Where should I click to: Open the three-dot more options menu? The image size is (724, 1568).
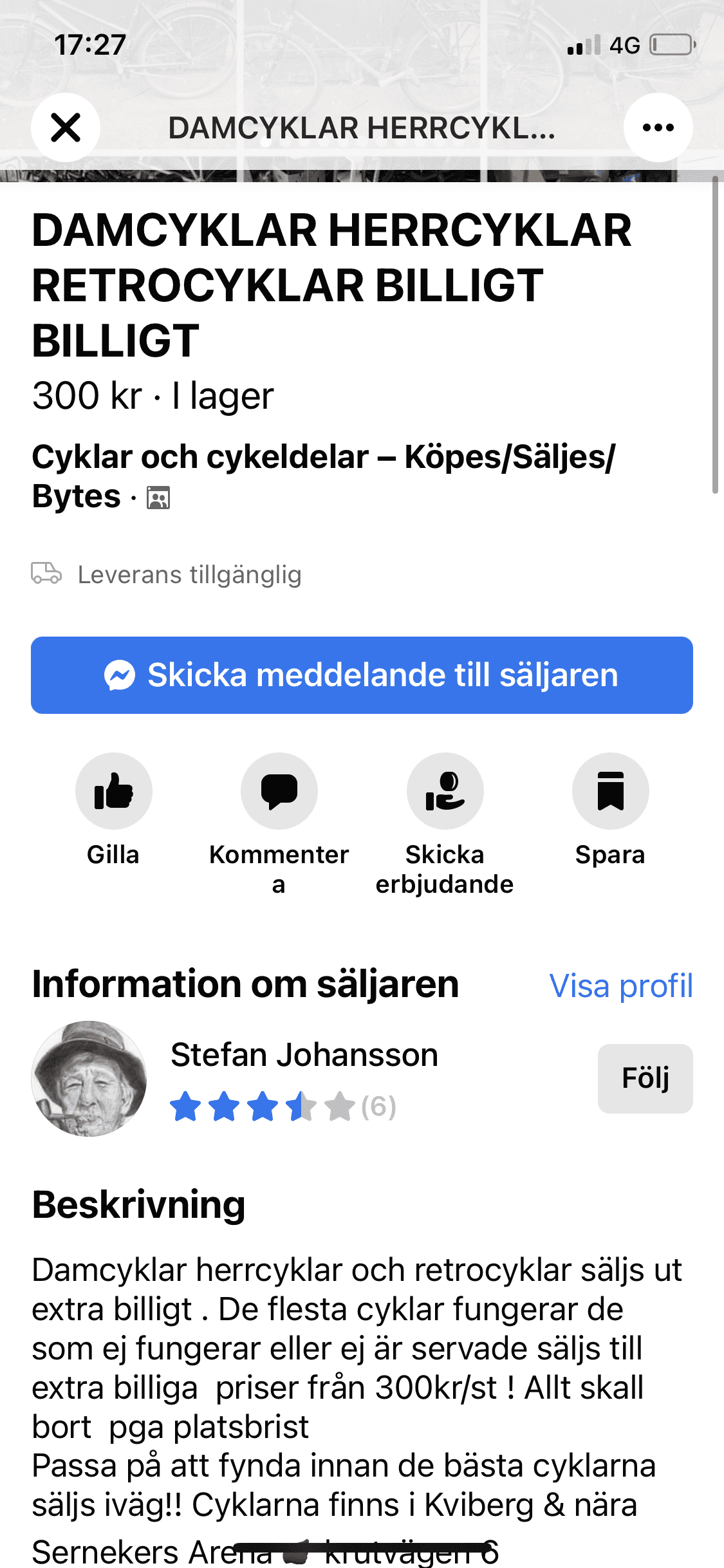pyautogui.click(x=658, y=127)
